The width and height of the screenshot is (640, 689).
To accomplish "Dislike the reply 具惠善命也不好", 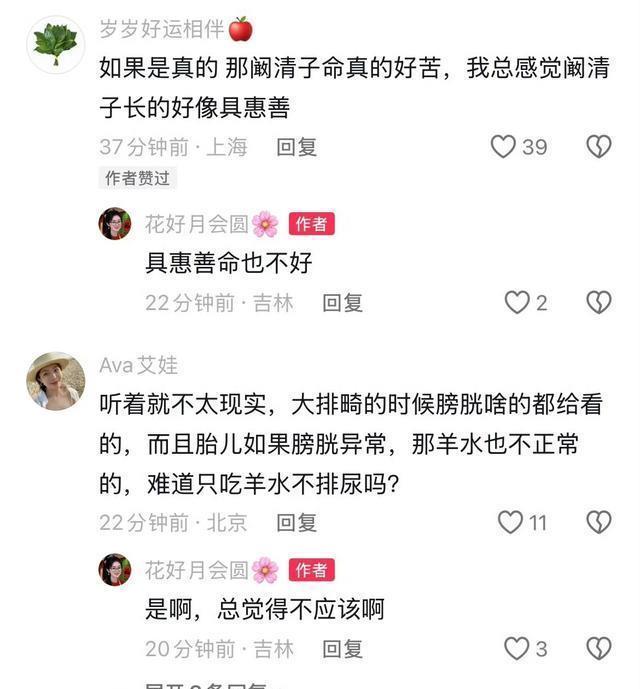I will pos(598,302).
